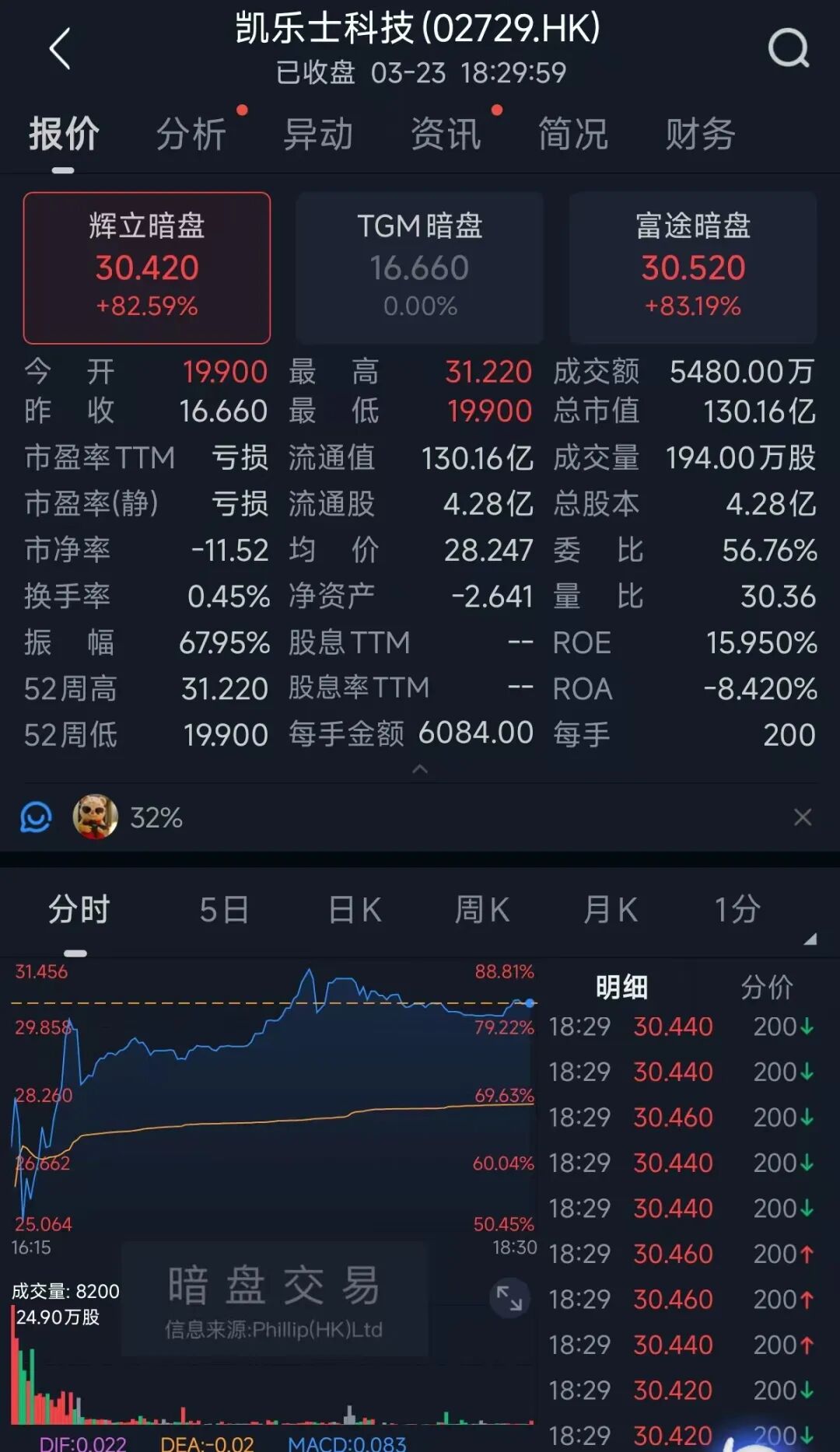This screenshot has width=840, height=1452.
Task: Select the 辉立暗盘 quote card
Action: tap(147, 268)
